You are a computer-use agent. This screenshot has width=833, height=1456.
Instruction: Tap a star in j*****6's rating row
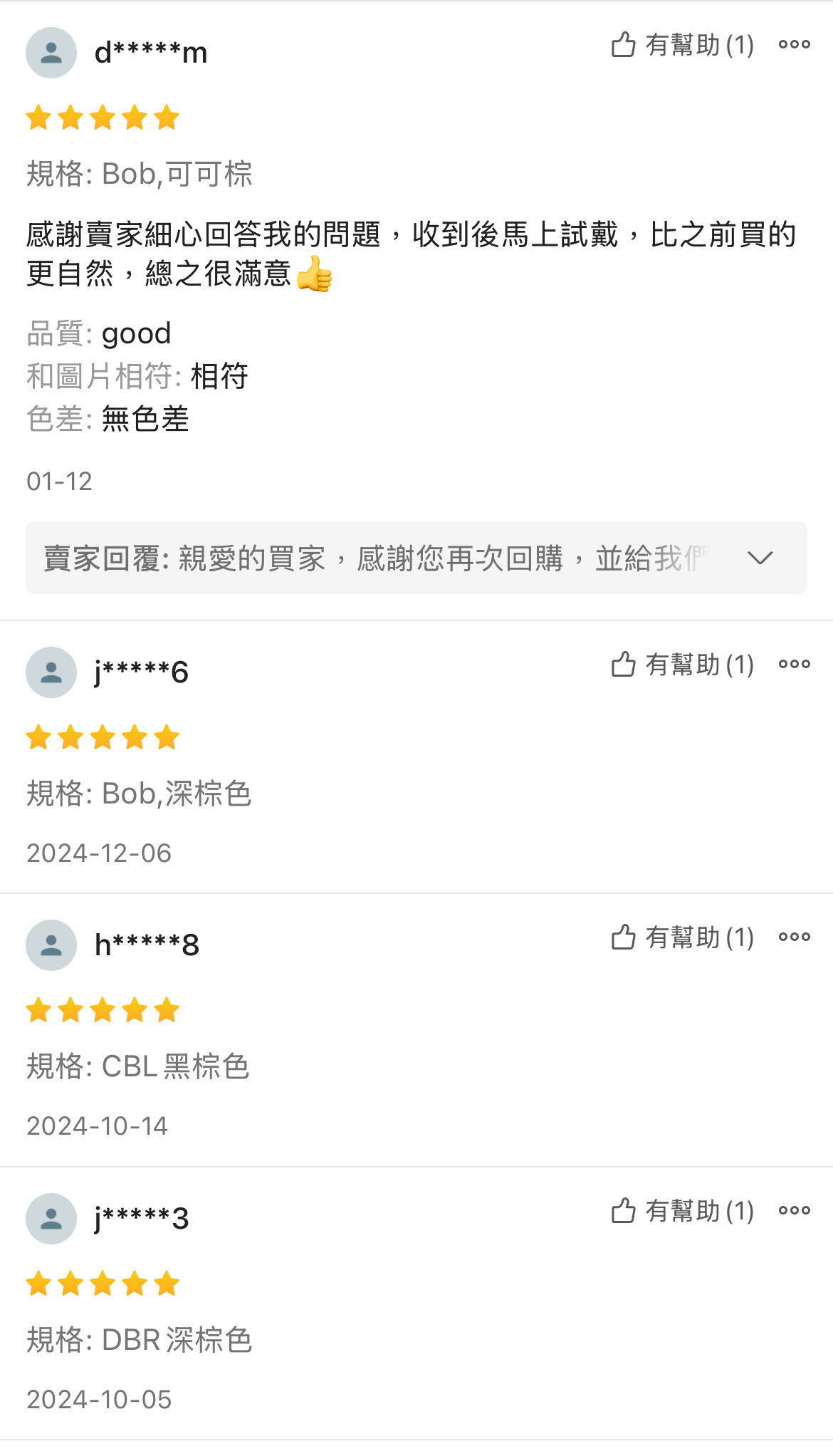[x=100, y=737]
